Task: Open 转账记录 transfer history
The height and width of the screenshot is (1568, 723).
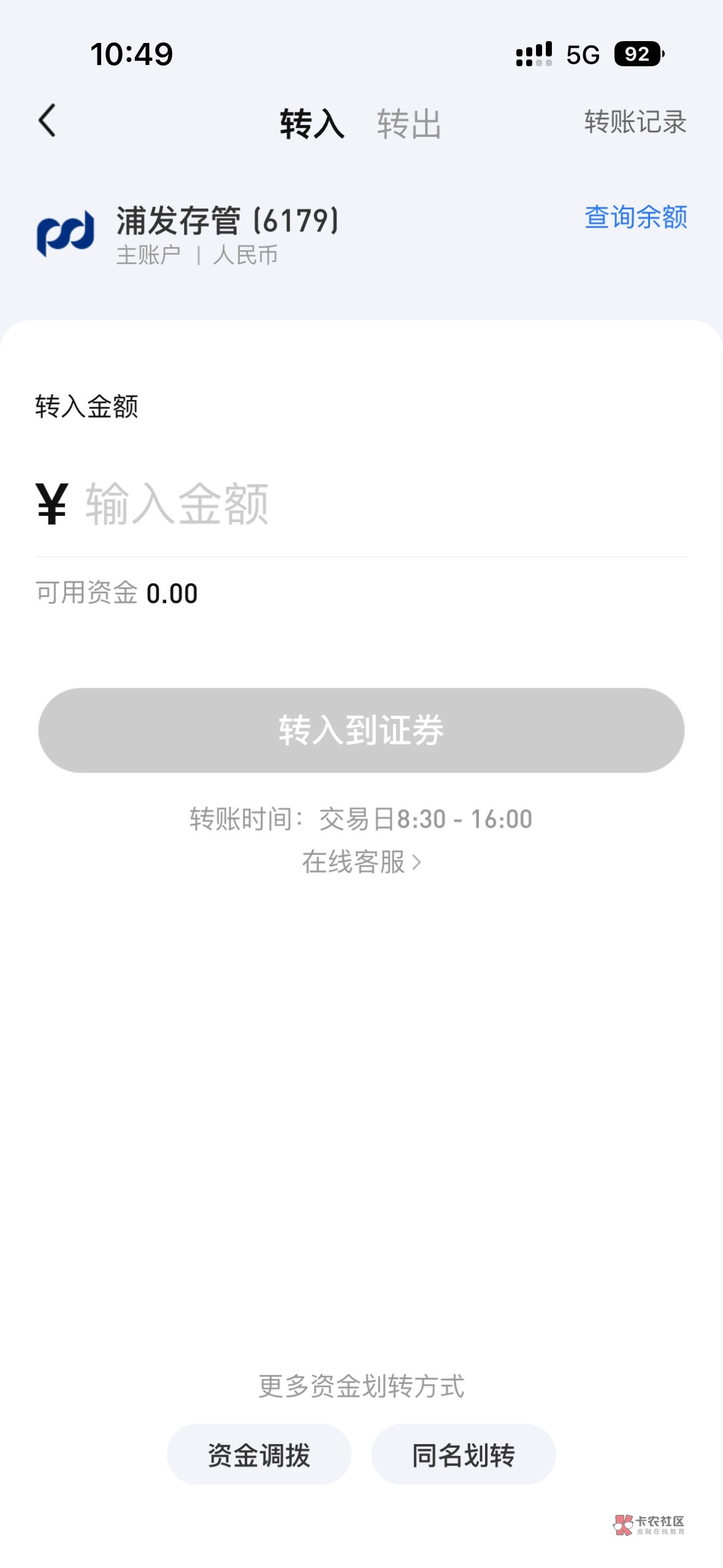Action: [635, 121]
